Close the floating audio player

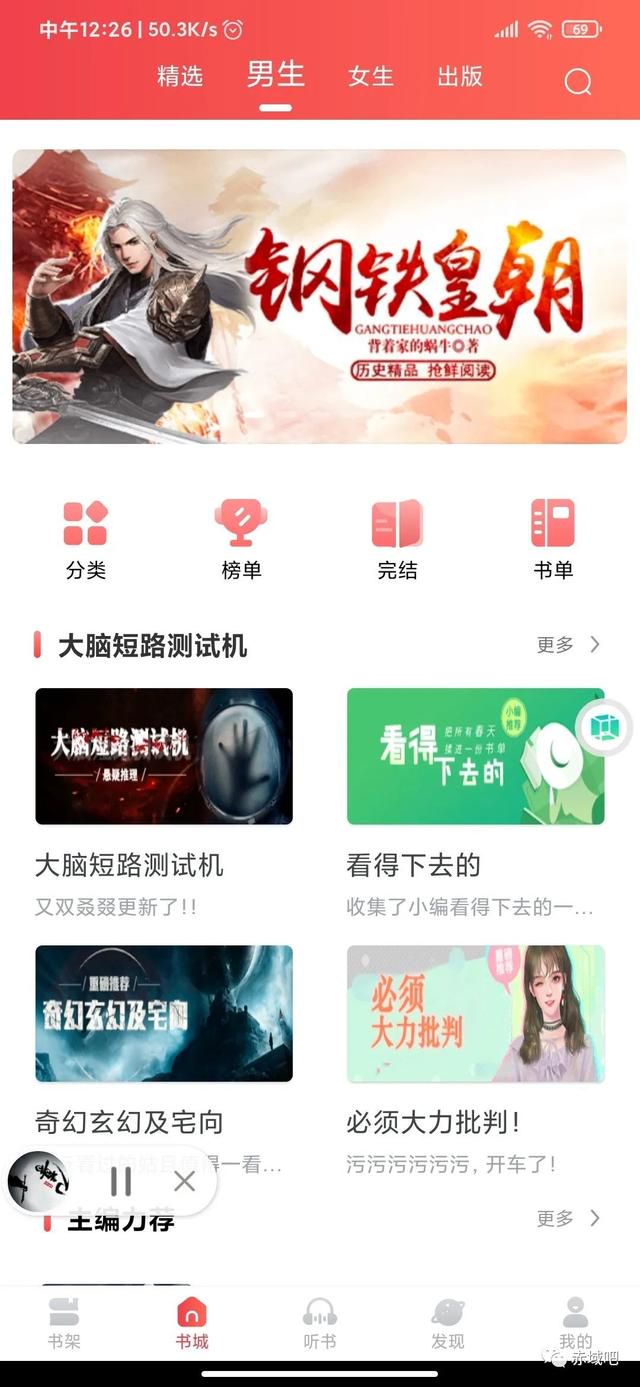pos(184,1182)
